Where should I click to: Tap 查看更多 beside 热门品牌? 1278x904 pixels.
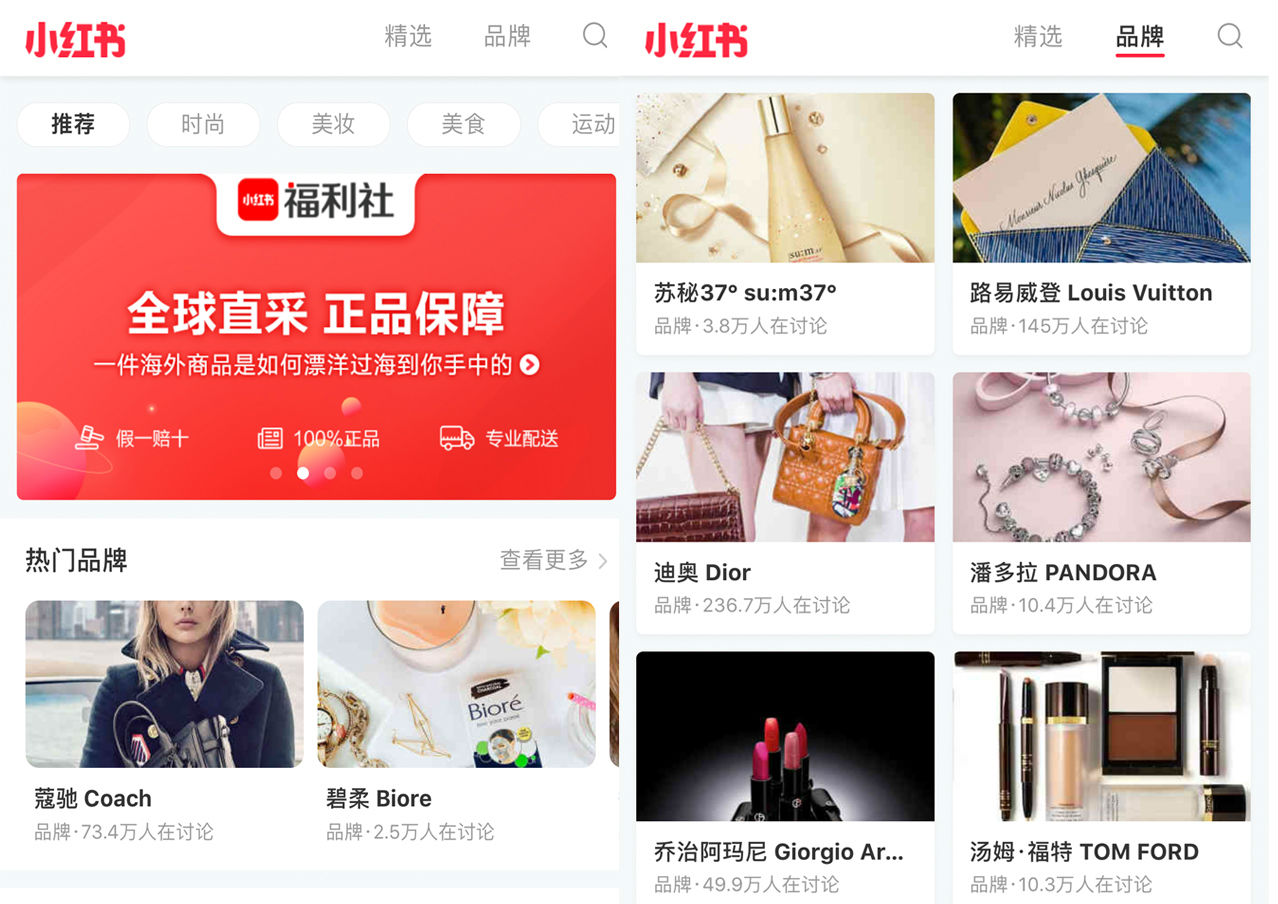(553, 560)
